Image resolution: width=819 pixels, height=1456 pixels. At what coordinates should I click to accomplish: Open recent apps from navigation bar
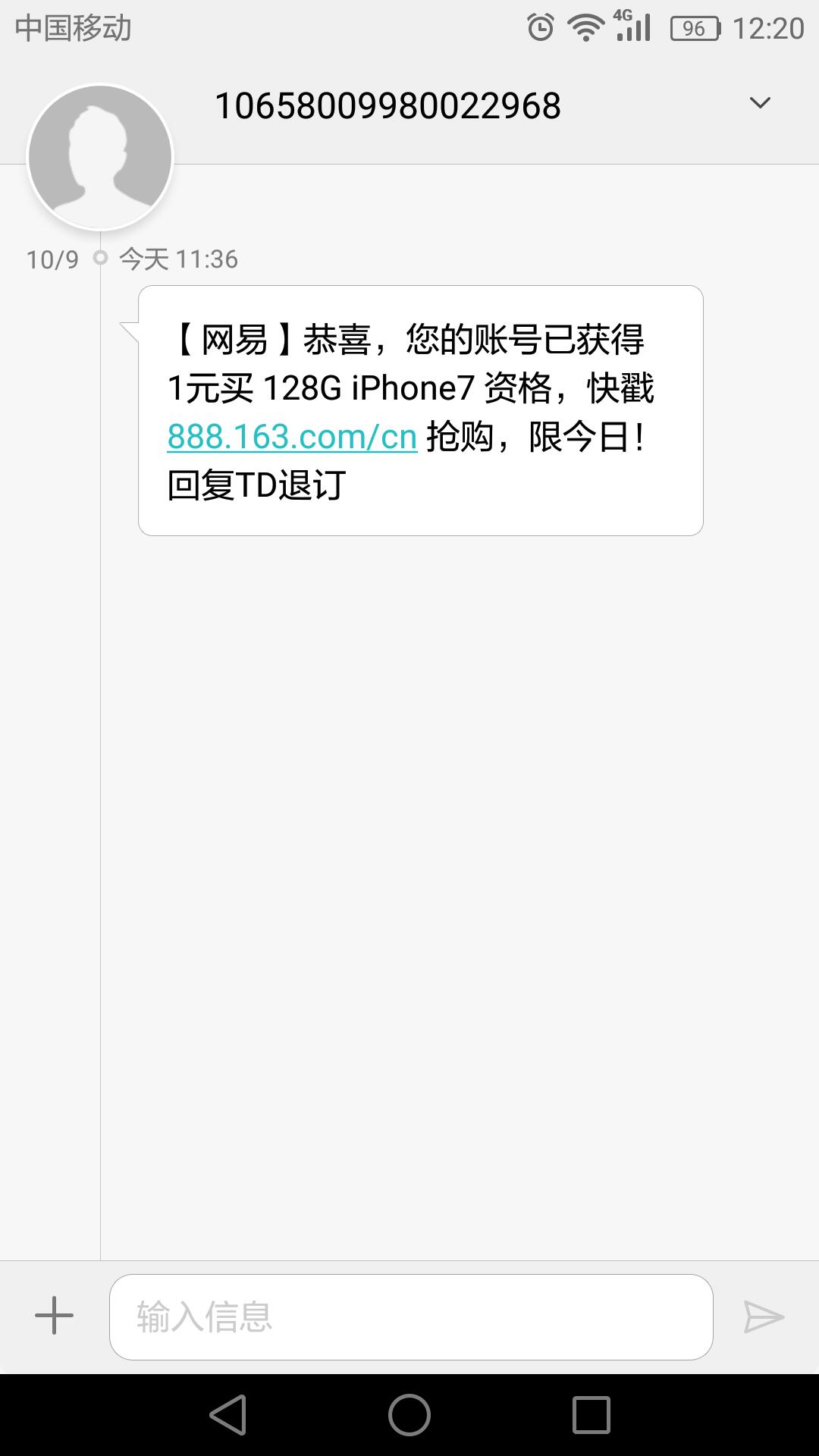tap(591, 1415)
